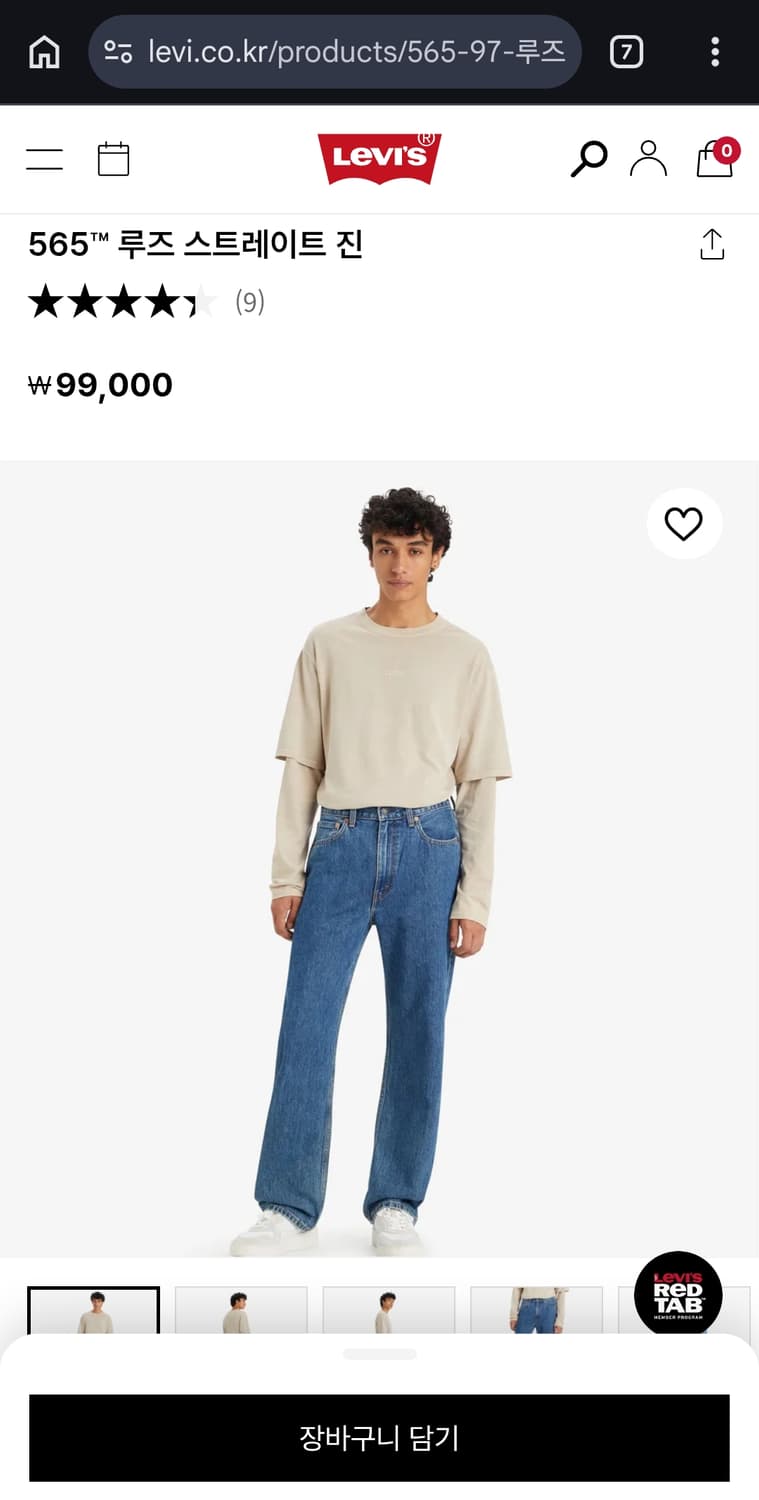Image resolution: width=759 pixels, height=1500 pixels.
Task: Open the hamburger navigation menu
Action: tap(44, 158)
